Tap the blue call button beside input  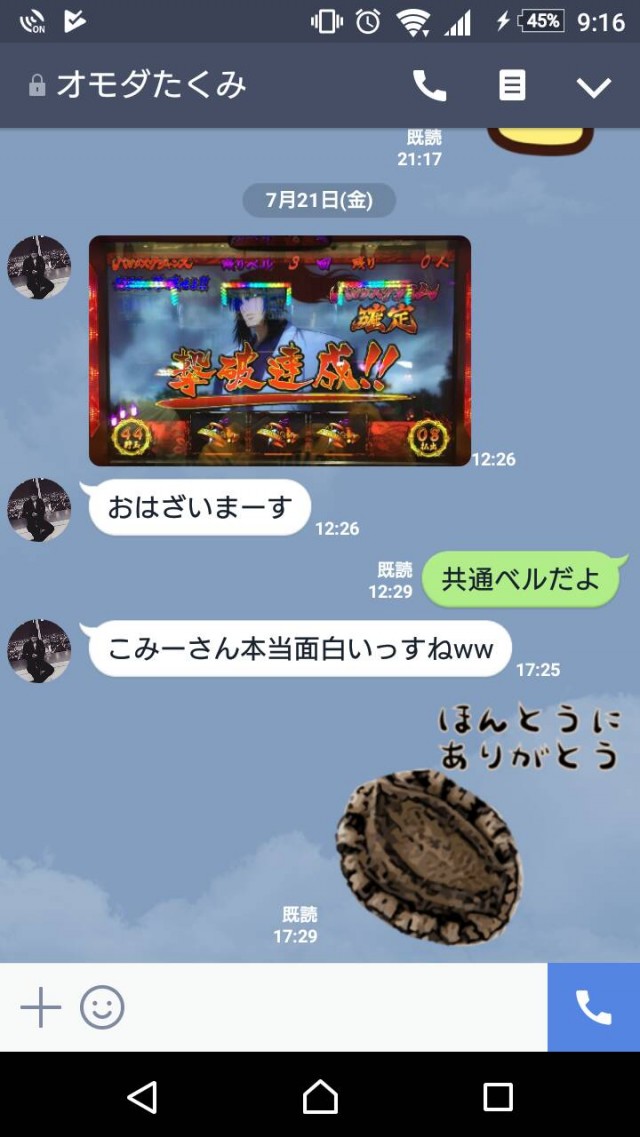(594, 1007)
